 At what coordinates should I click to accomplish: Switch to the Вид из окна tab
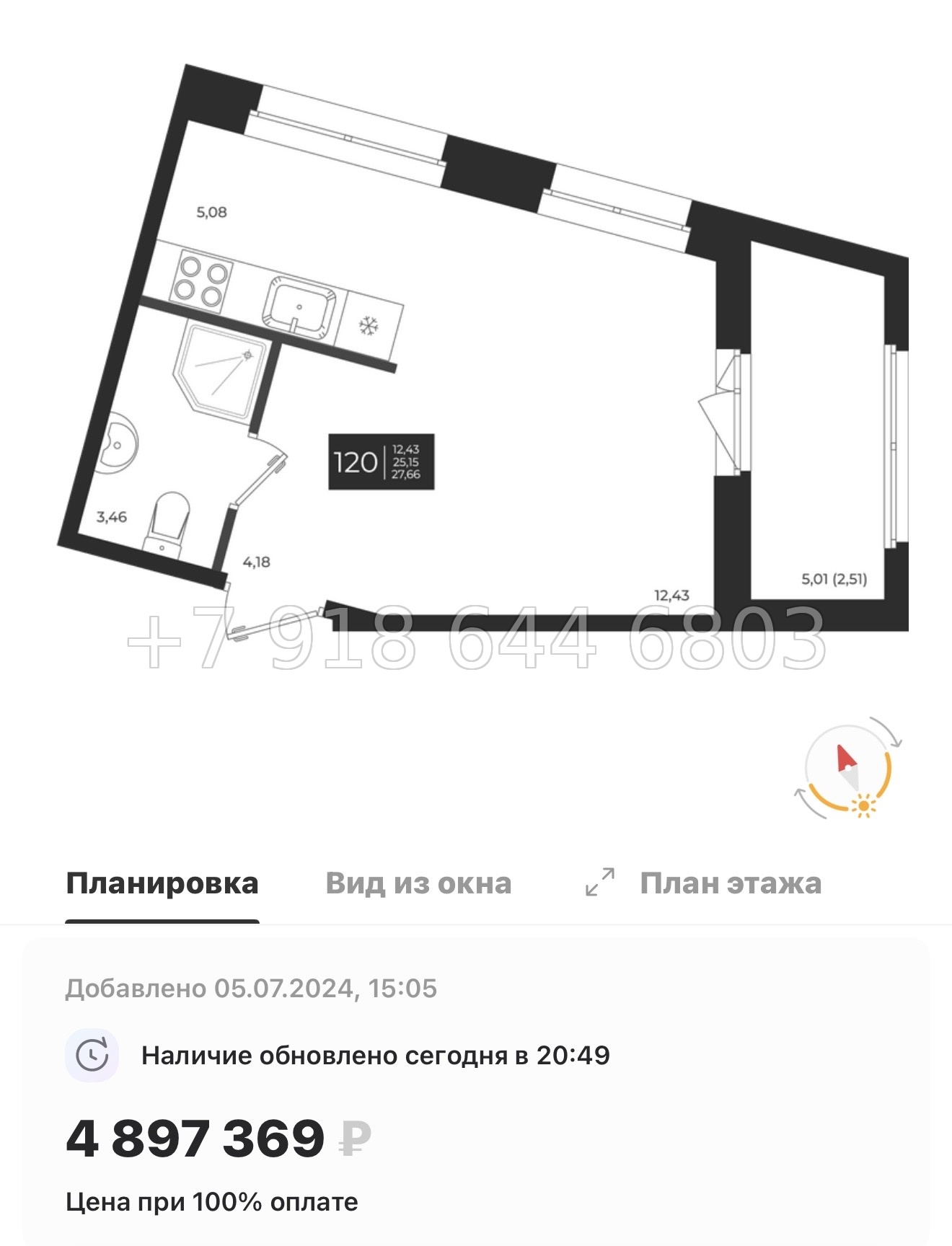click(420, 881)
